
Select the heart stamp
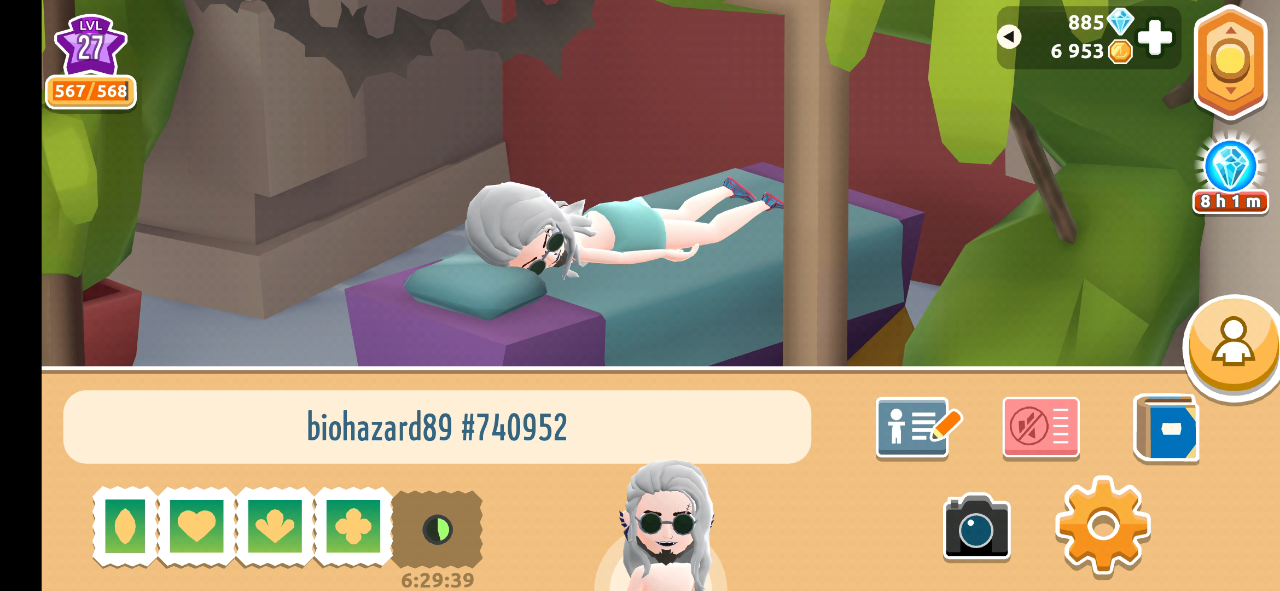196,526
